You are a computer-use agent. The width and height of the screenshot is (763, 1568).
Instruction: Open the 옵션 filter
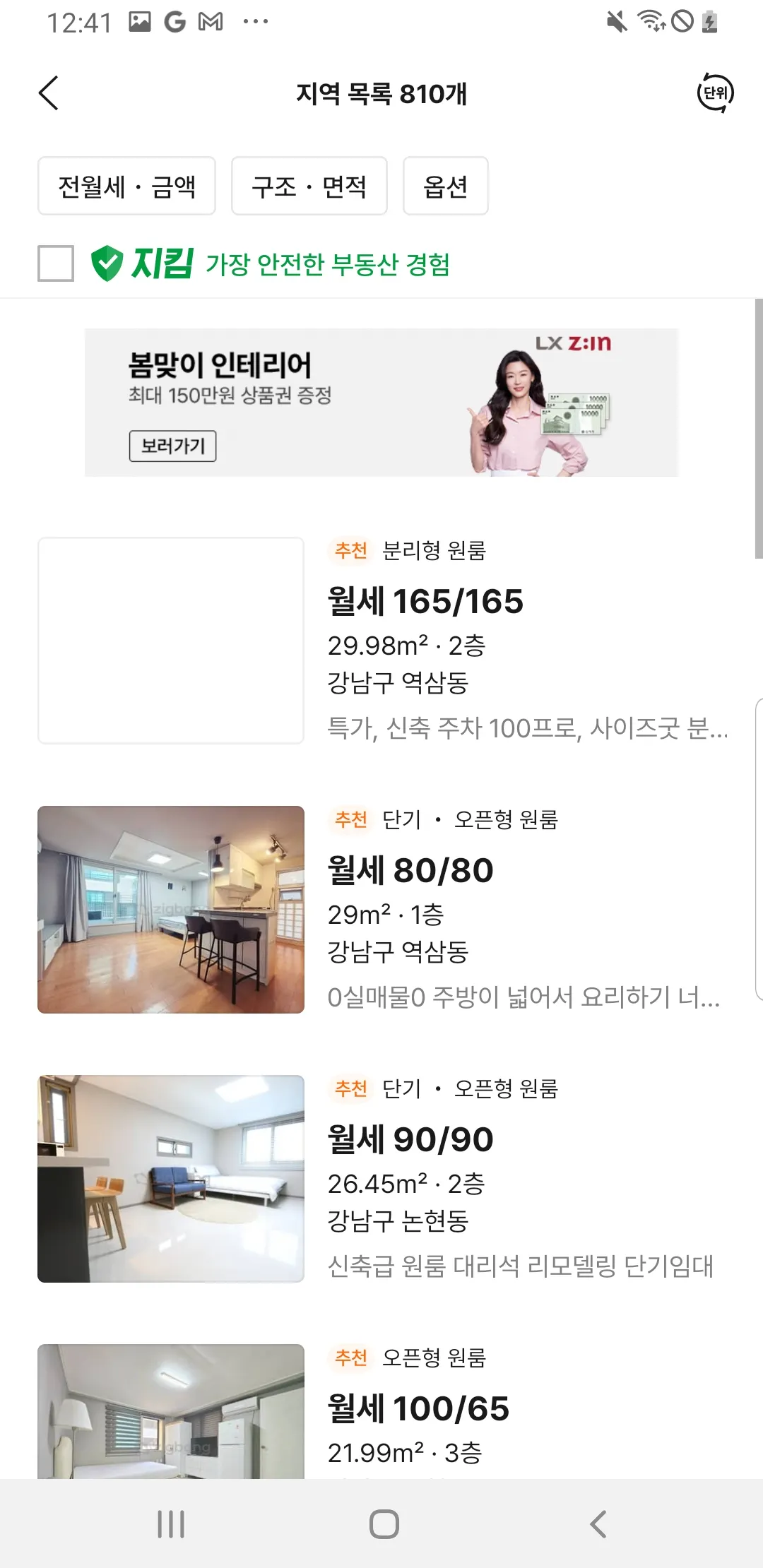point(445,186)
